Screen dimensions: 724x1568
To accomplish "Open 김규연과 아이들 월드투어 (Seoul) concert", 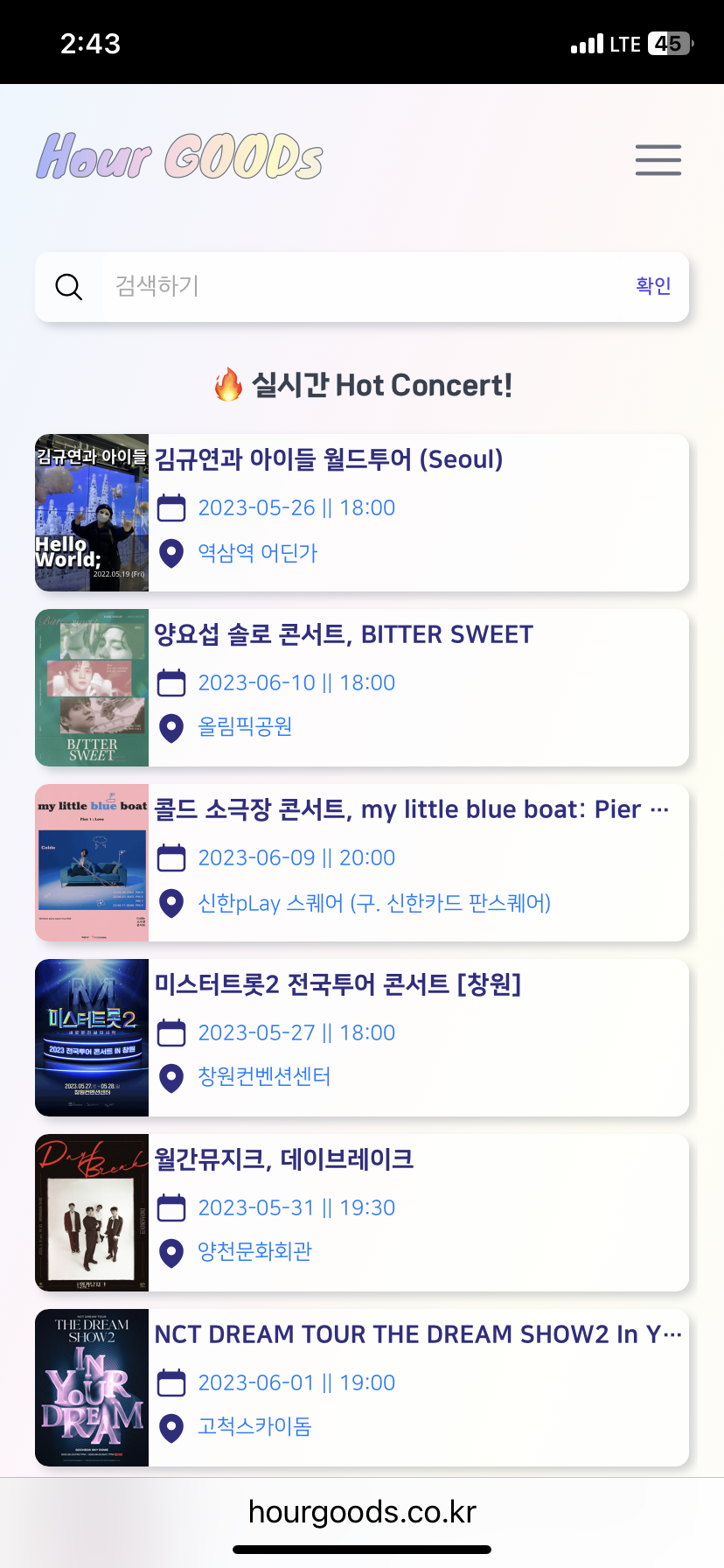I will click(362, 513).
